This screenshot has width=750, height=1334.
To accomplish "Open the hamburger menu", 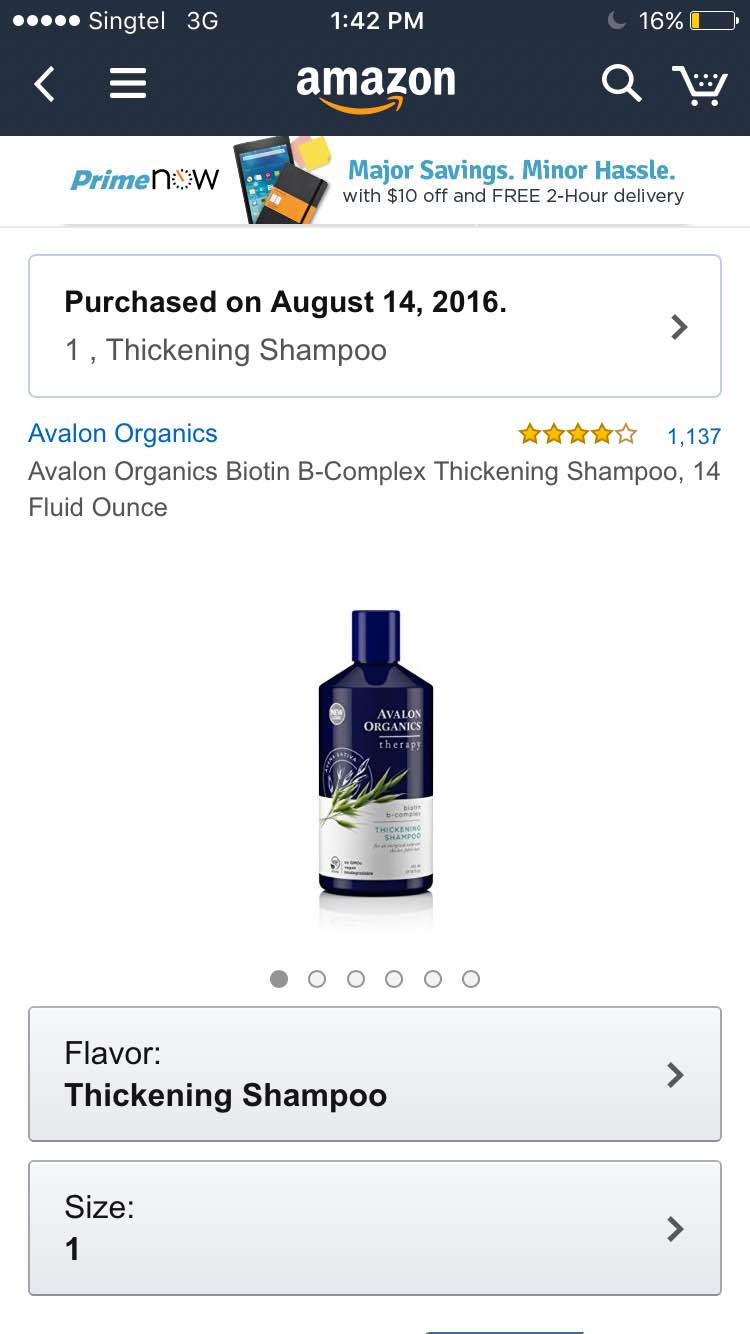I will click(x=127, y=85).
